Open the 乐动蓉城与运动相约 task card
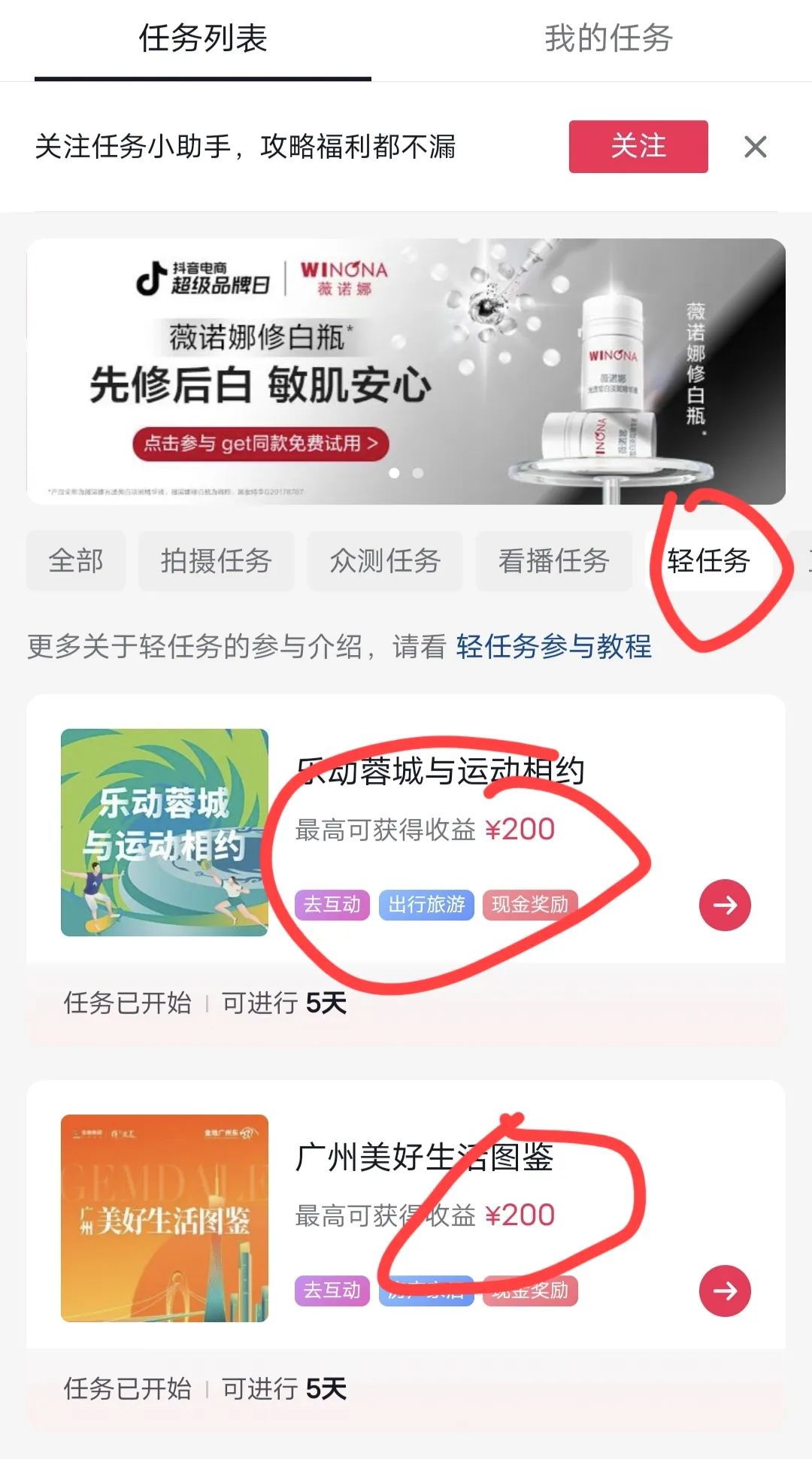Image resolution: width=812 pixels, height=1459 pixels. [x=440, y=772]
